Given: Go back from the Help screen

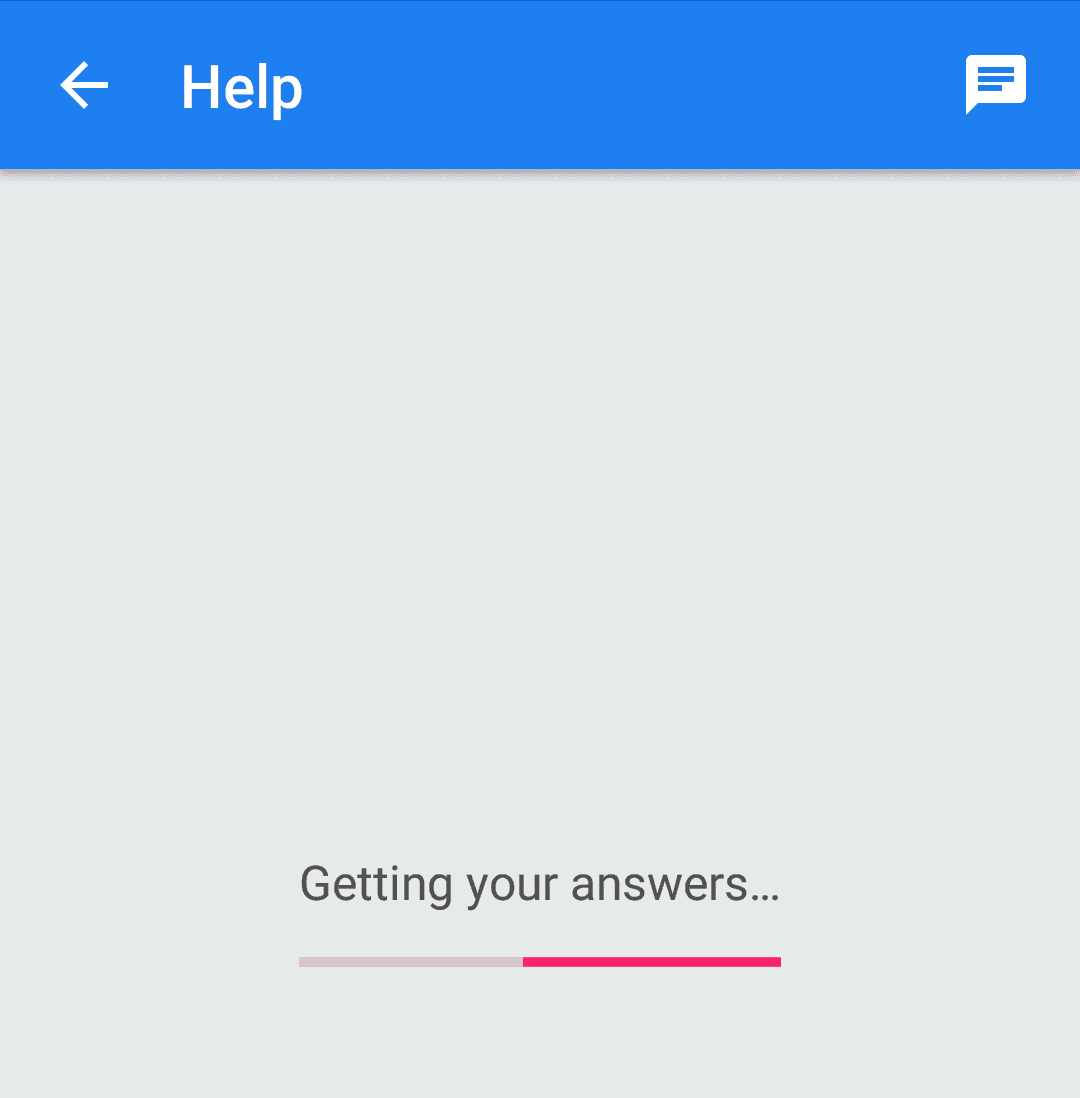Looking at the screenshot, I should pyautogui.click(x=84, y=85).
